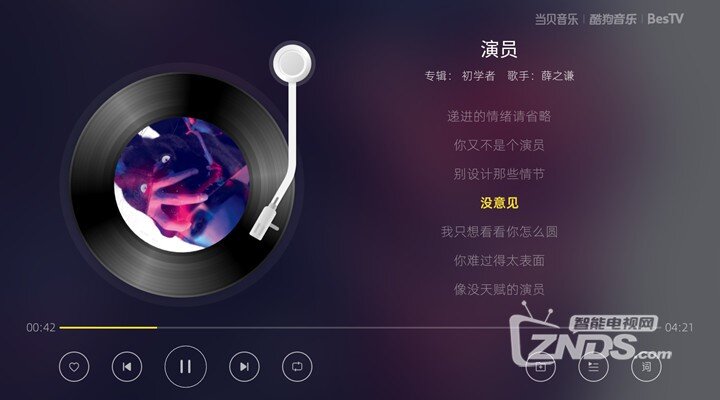
Task: Skip to the next track
Action: tap(244, 367)
